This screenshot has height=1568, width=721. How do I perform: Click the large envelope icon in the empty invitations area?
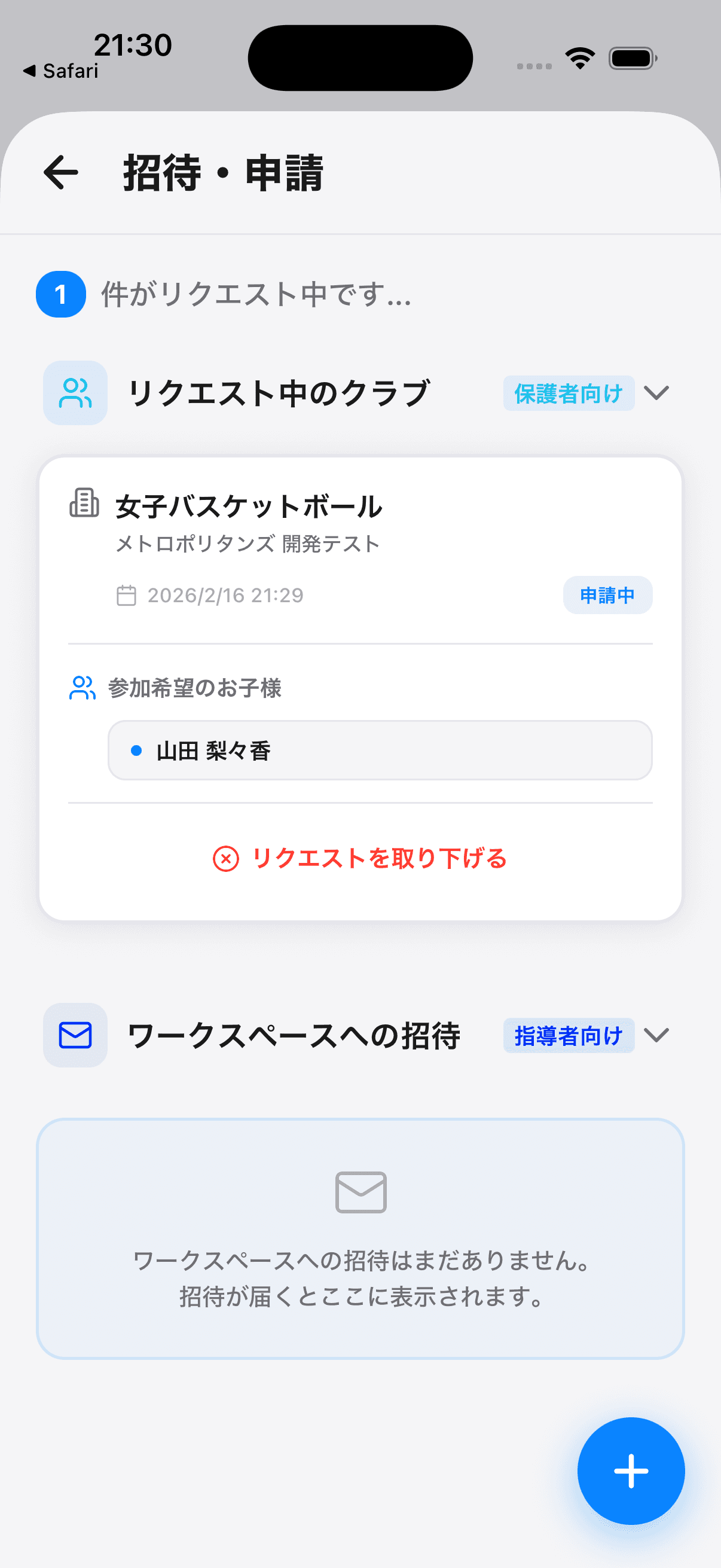click(x=361, y=1191)
